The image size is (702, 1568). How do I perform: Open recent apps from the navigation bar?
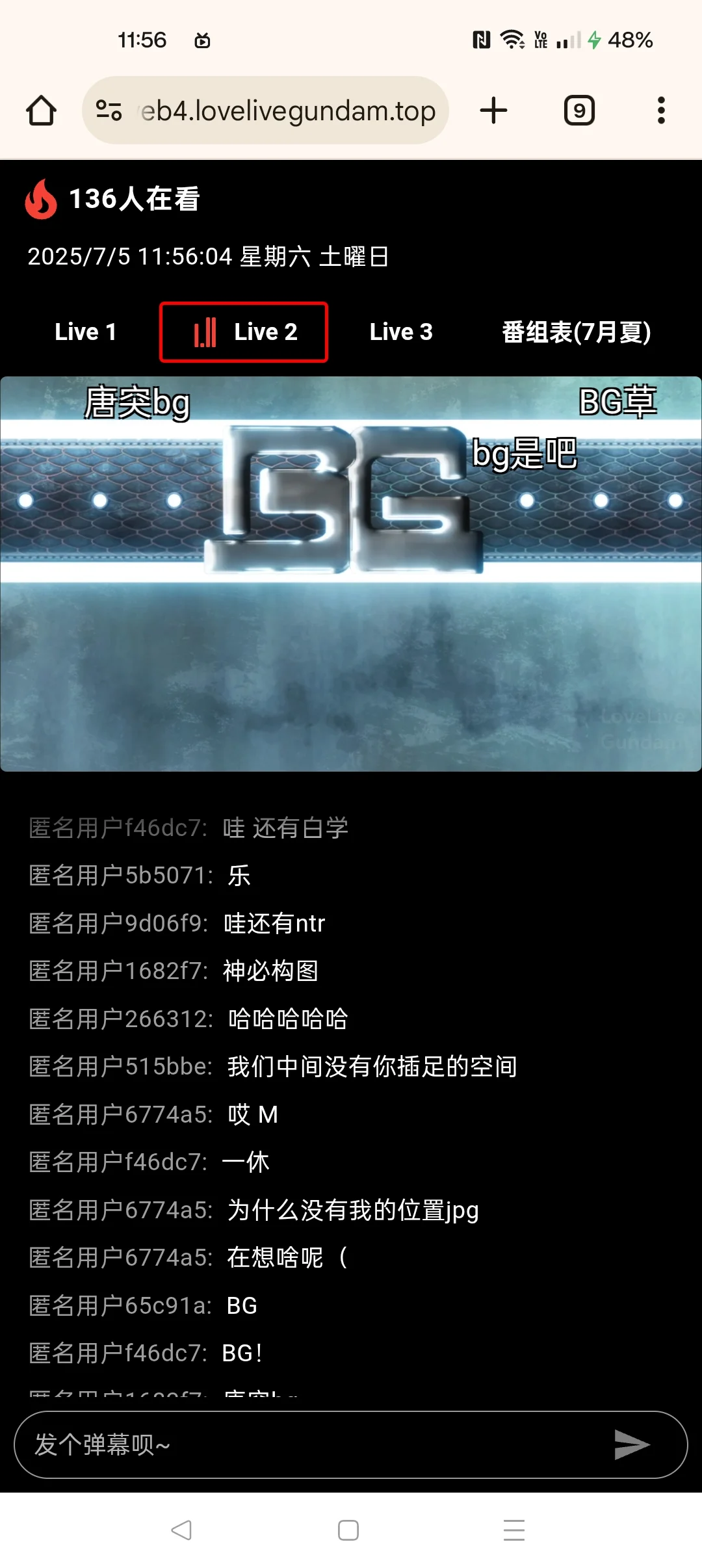pos(513,1530)
